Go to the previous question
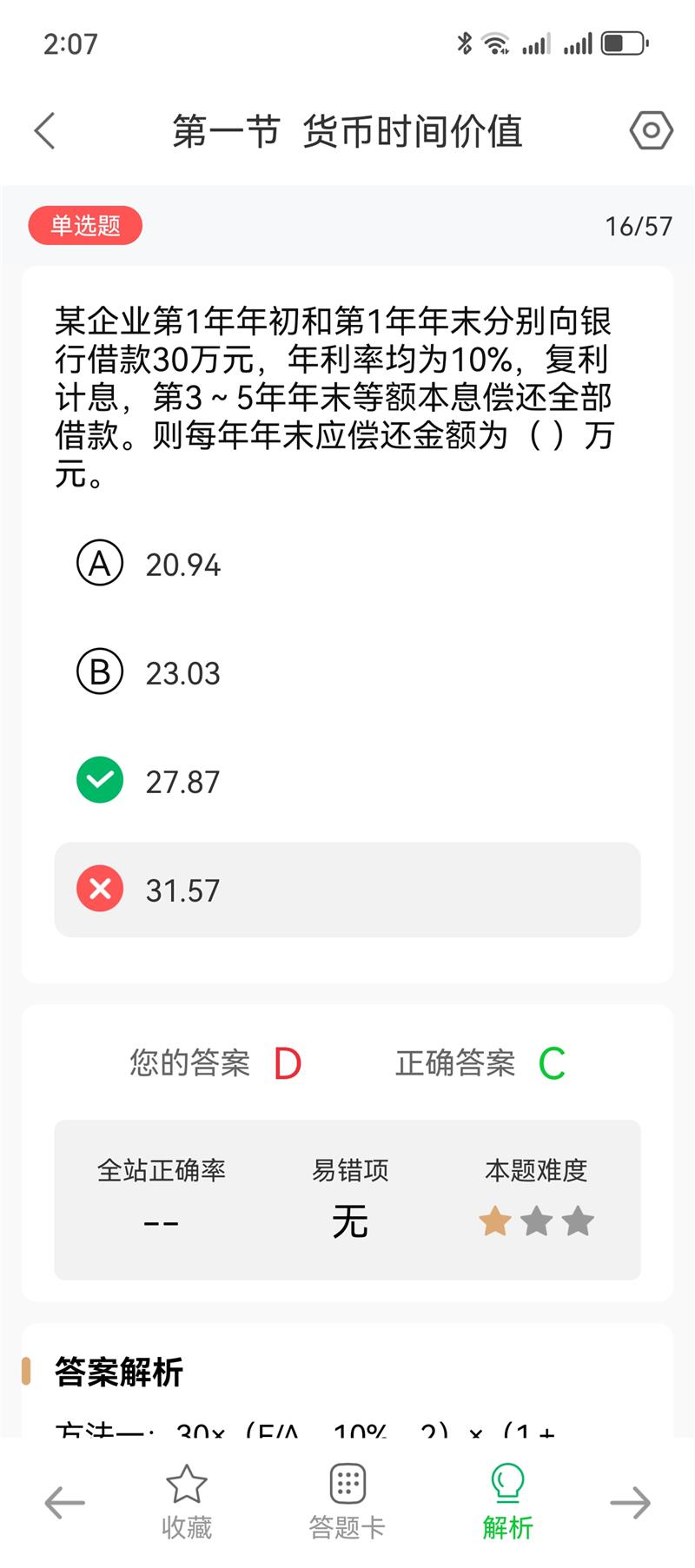 click(x=65, y=1502)
